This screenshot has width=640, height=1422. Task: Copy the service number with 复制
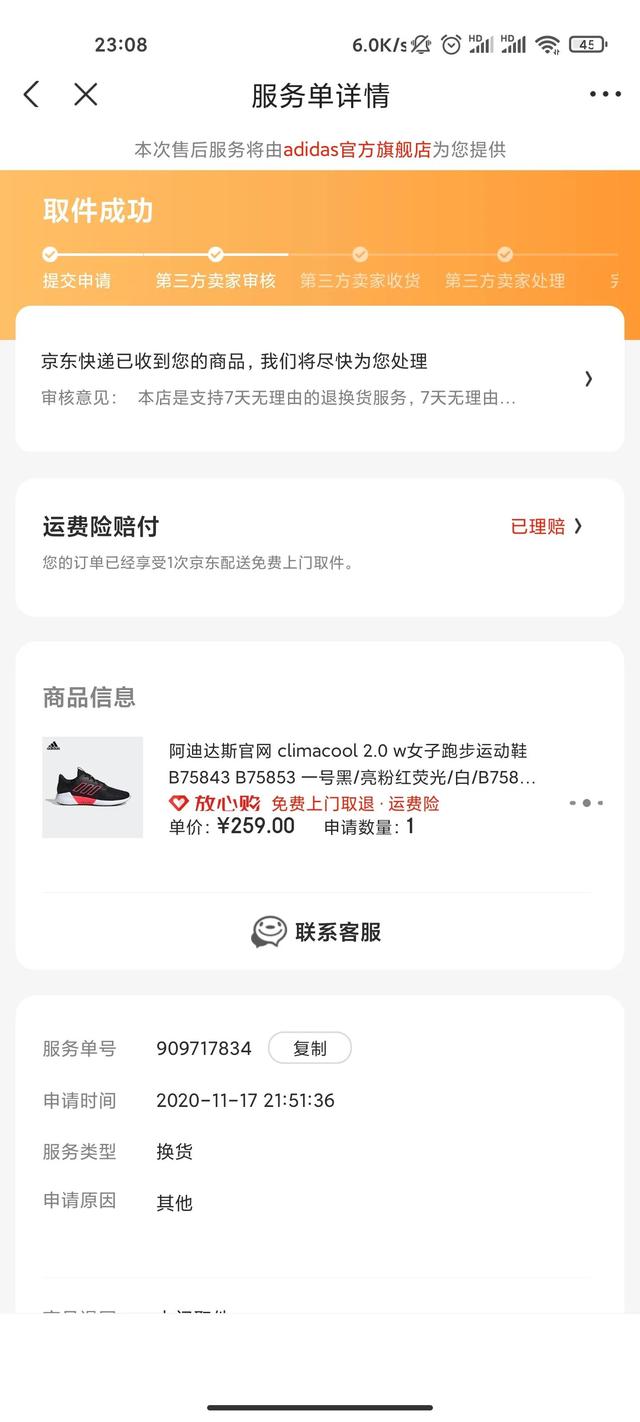click(310, 1048)
